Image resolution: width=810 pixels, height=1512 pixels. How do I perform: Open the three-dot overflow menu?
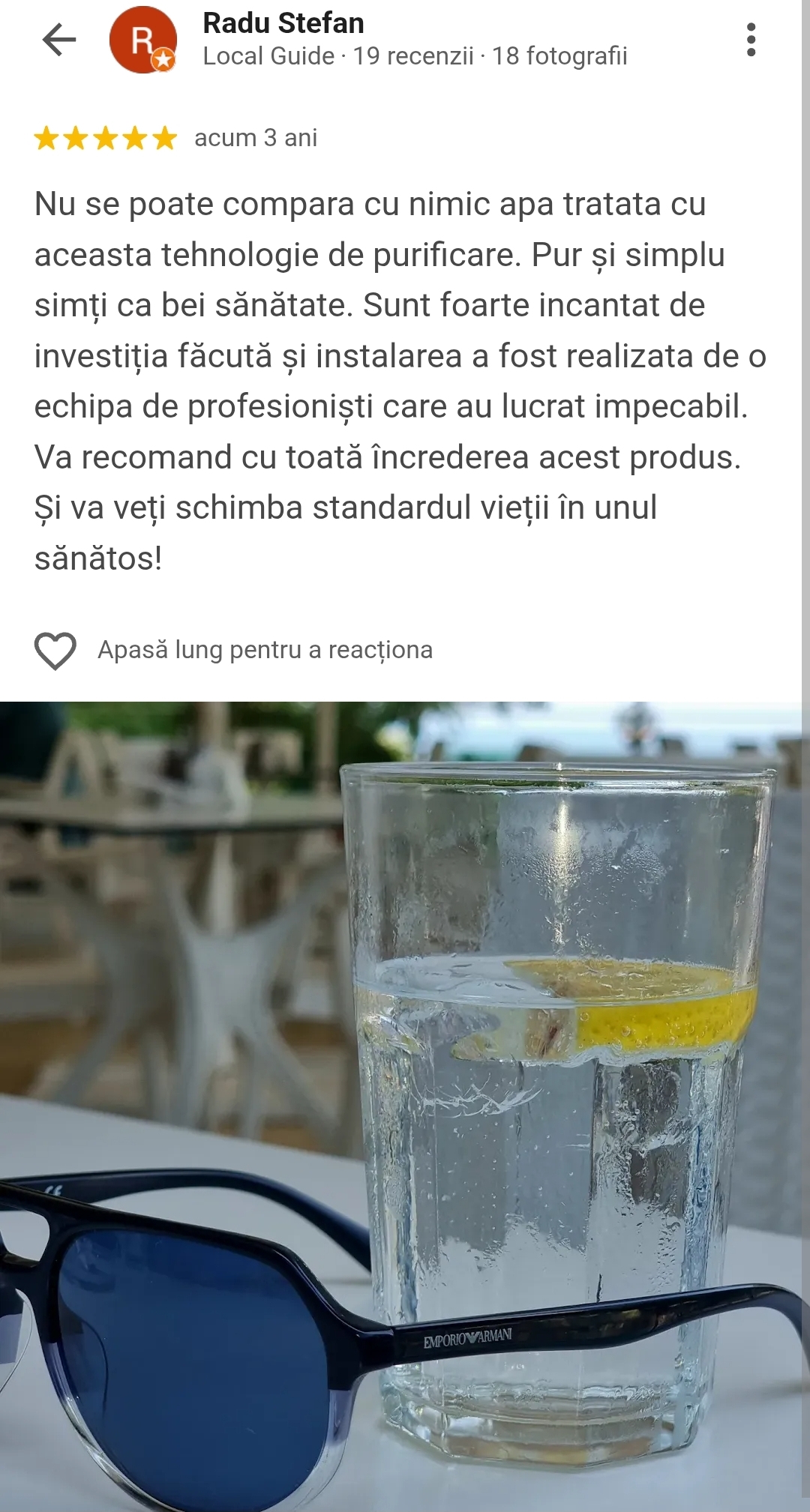(x=752, y=39)
